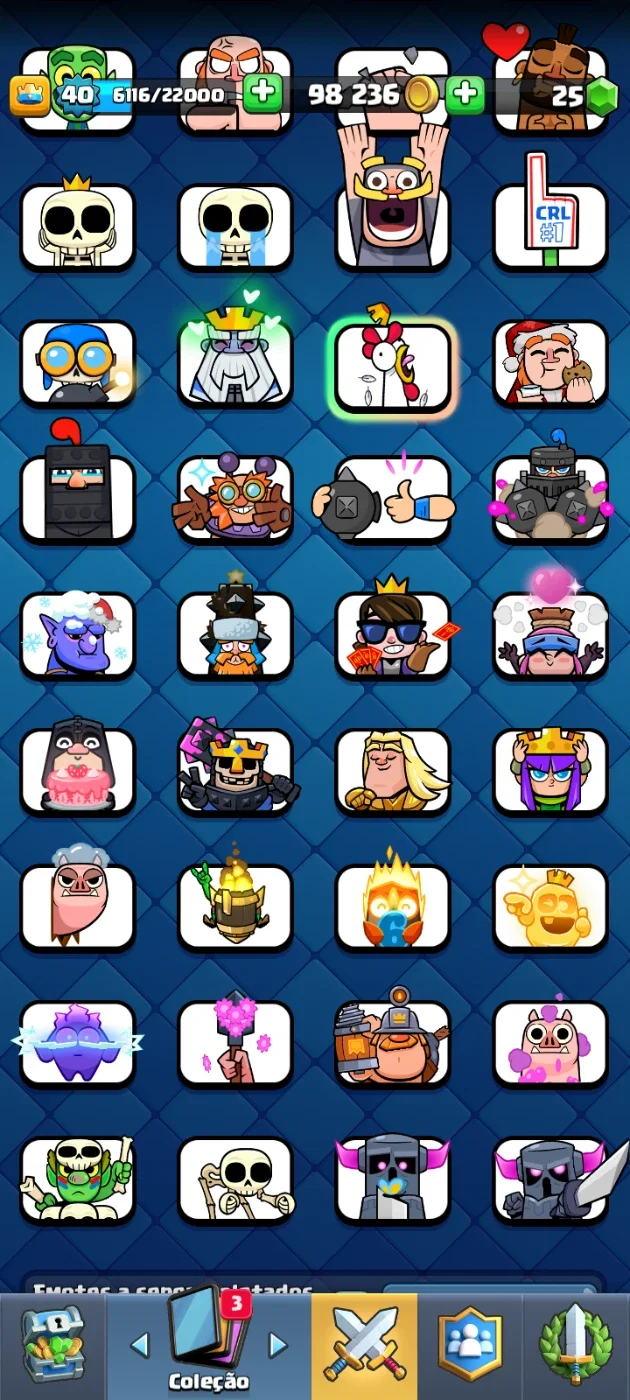Add experience with the plus beside 6116/22000
Image resolution: width=630 pixels, height=1400 pixels.
point(262,95)
